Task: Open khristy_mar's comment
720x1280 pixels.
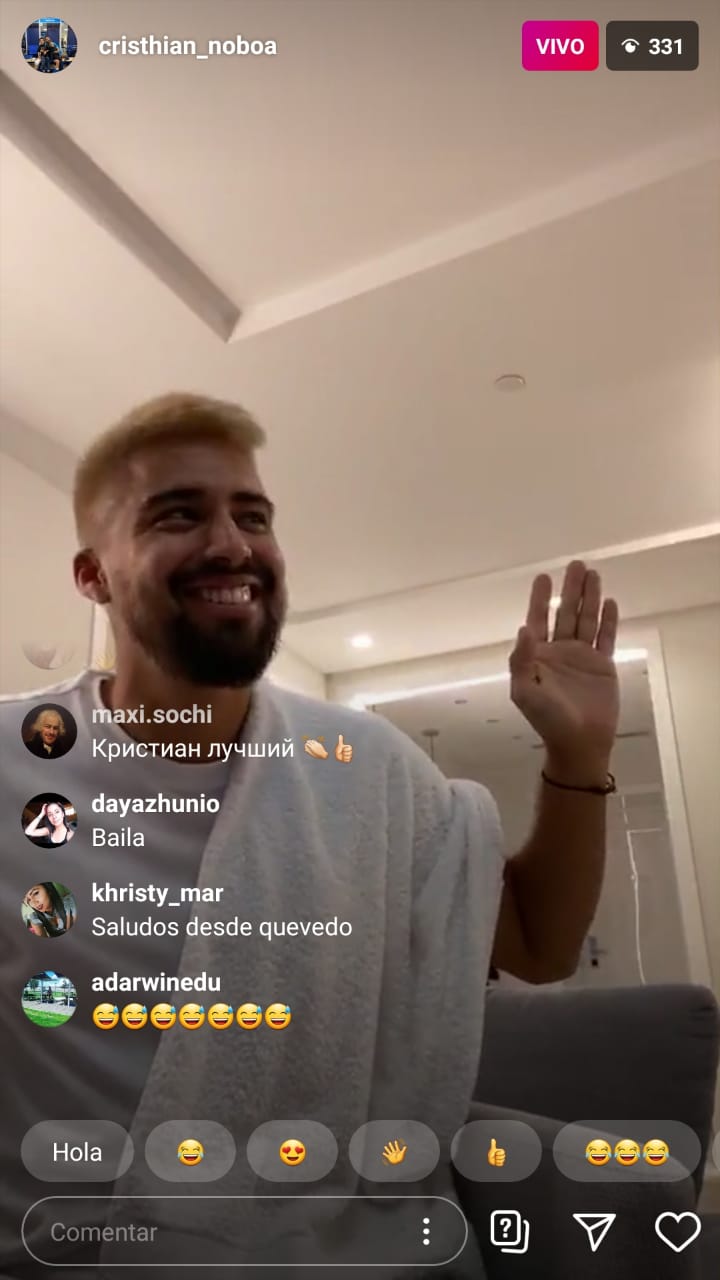Action: coord(187,909)
